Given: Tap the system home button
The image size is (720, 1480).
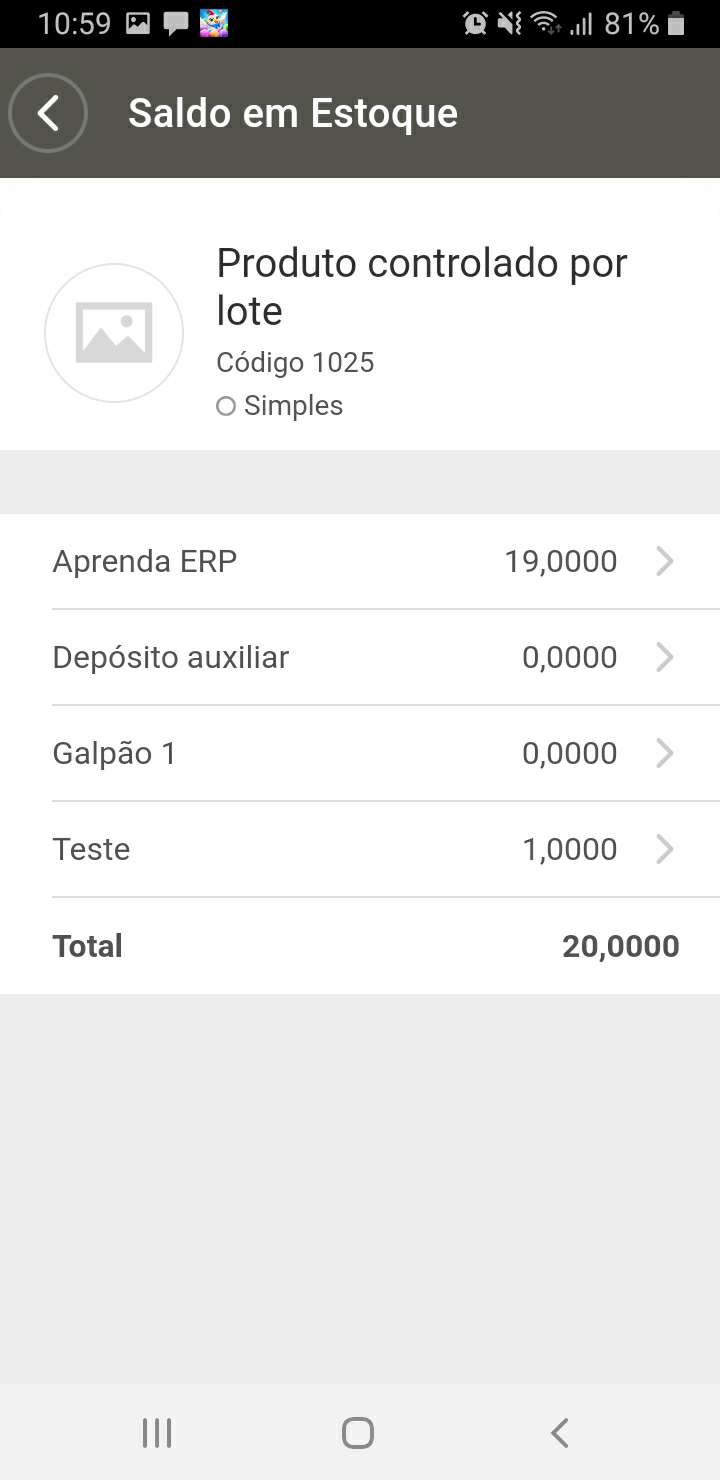Looking at the screenshot, I should (x=358, y=1433).
